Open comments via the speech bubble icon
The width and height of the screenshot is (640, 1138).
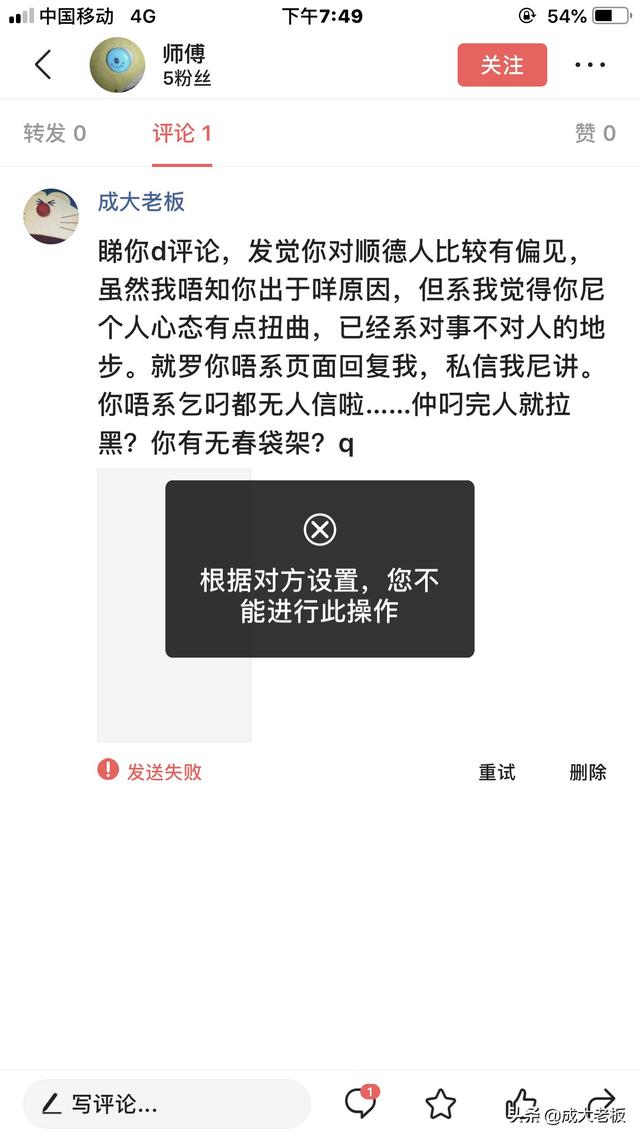pyautogui.click(x=360, y=1103)
